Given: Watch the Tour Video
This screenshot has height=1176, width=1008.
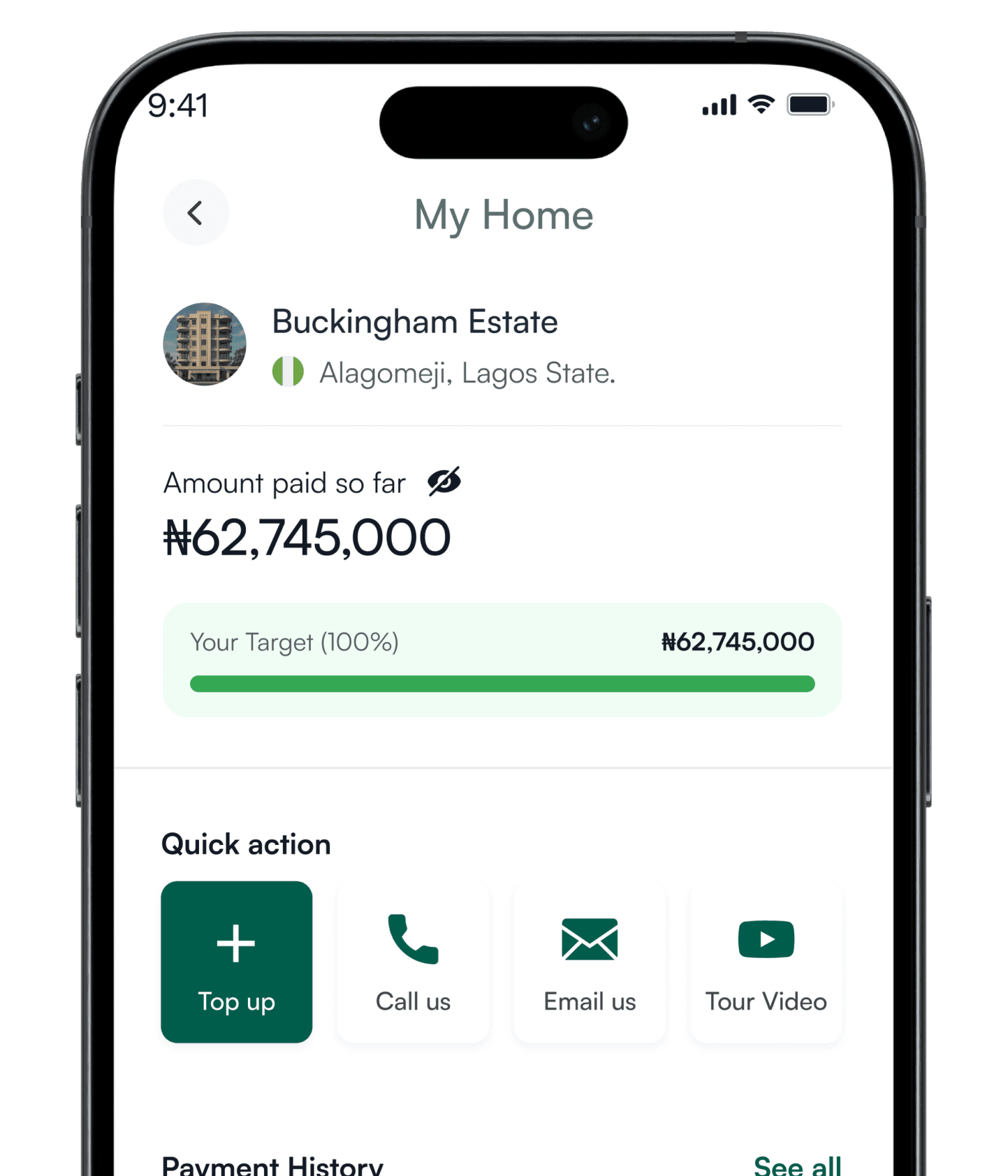Looking at the screenshot, I should pos(766,962).
